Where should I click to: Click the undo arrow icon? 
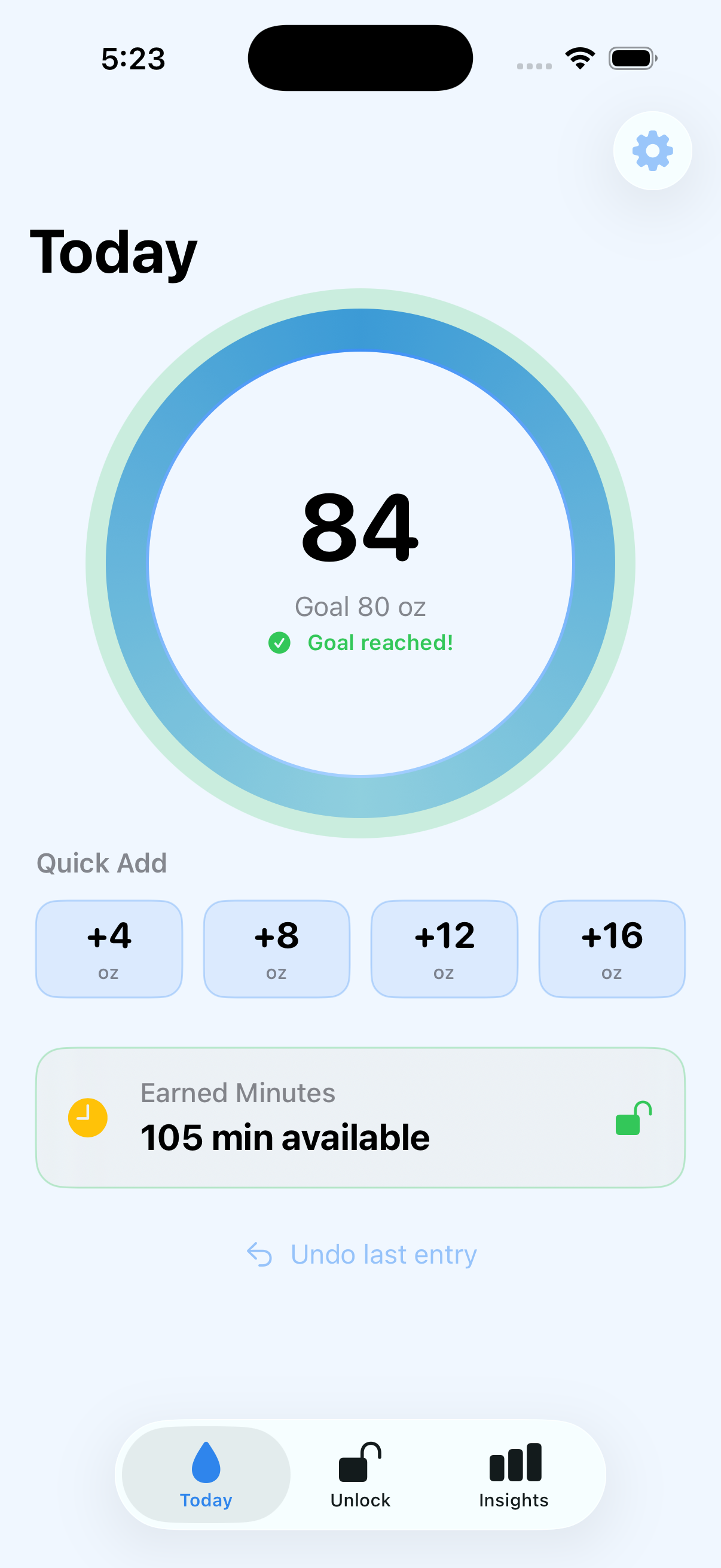tap(259, 1253)
